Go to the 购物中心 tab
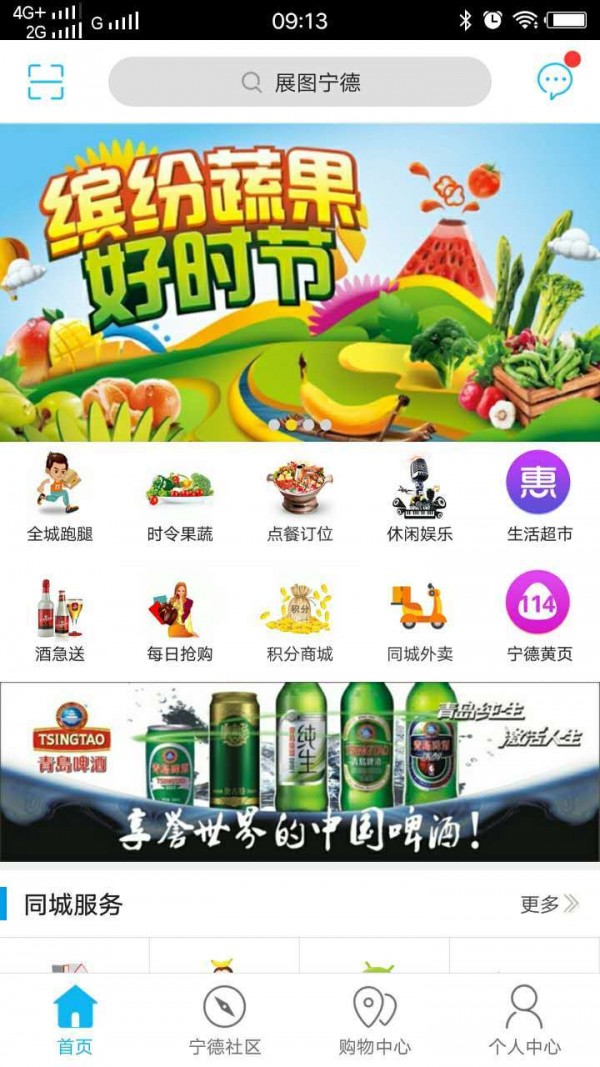 375,1020
